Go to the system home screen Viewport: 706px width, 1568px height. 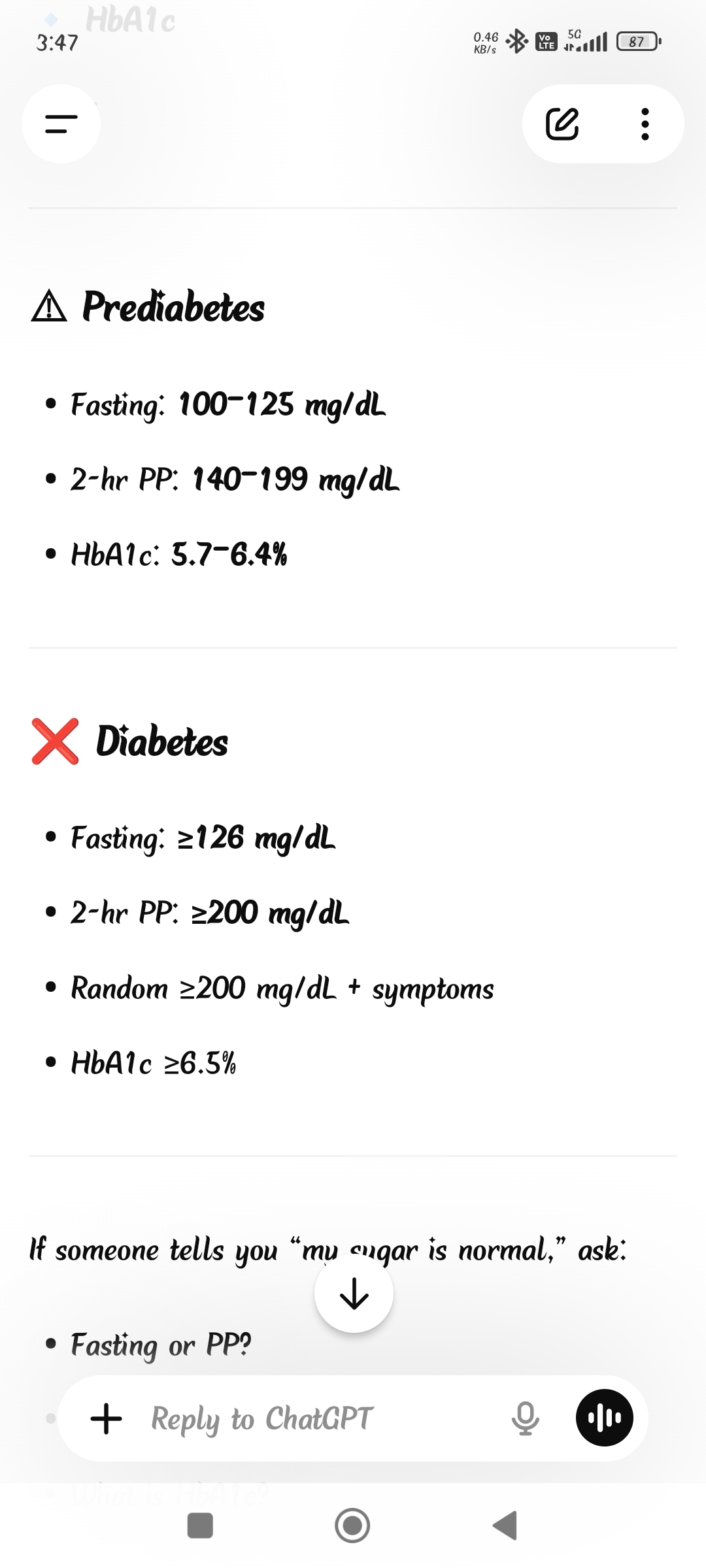point(352,1526)
